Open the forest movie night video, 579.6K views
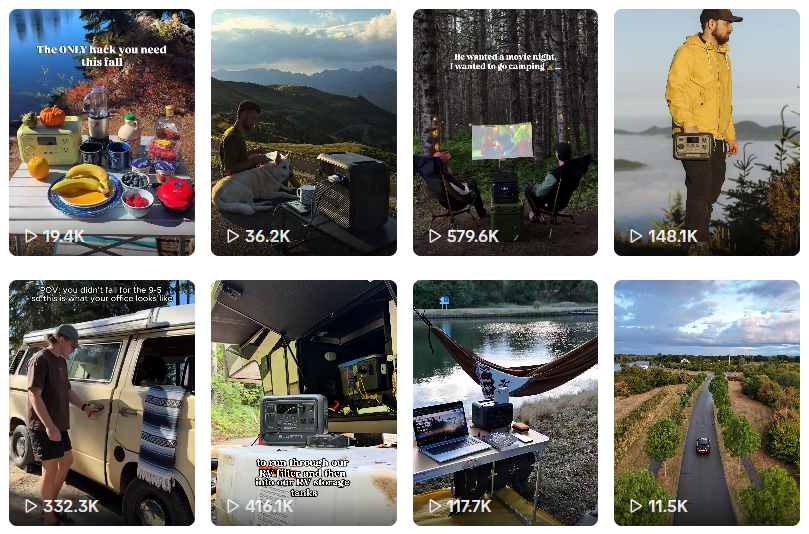This screenshot has width=809, height=534. tap(505, 132)
